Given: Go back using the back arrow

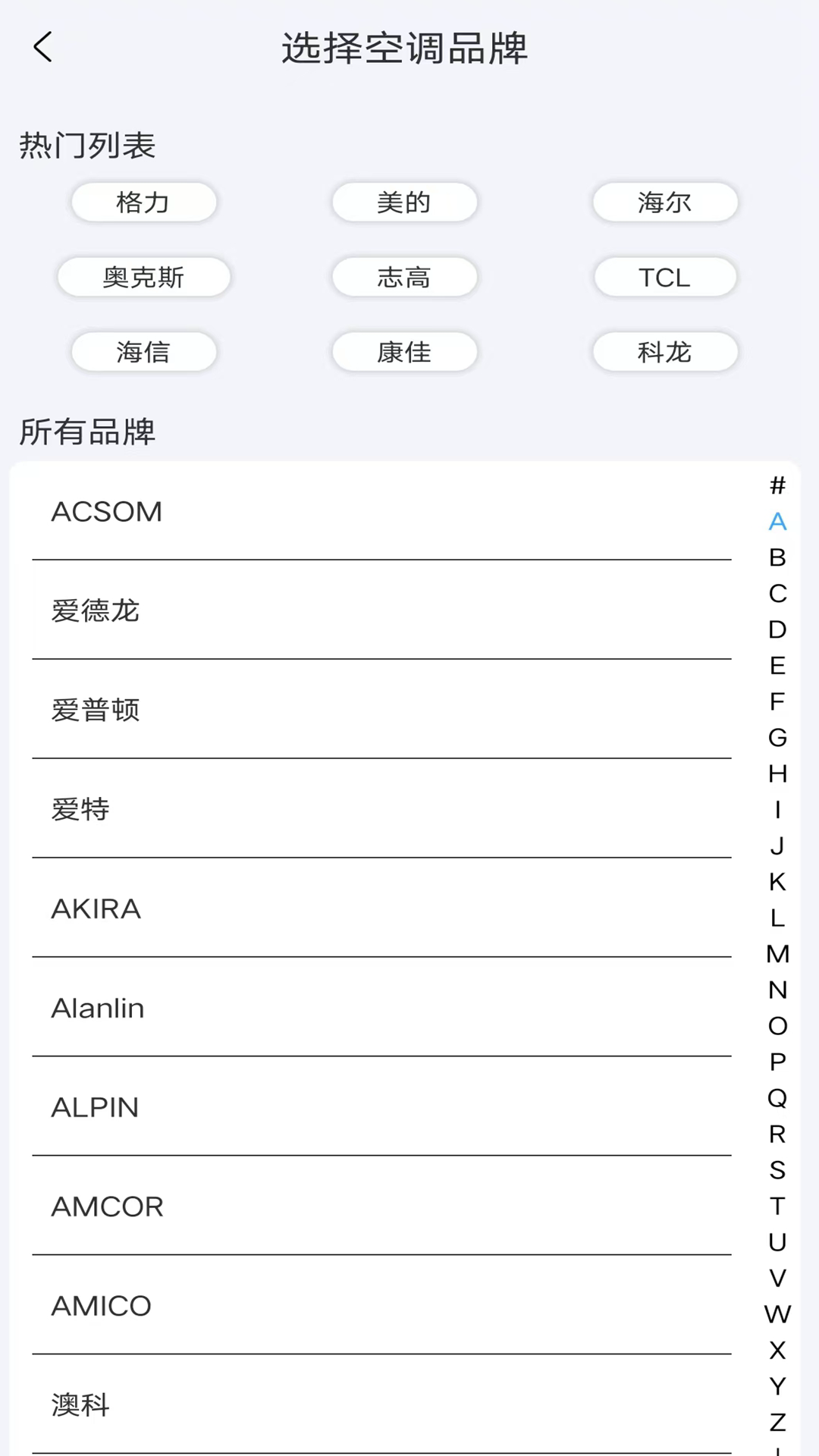Looking at the screenshot, I should (43, 48).
